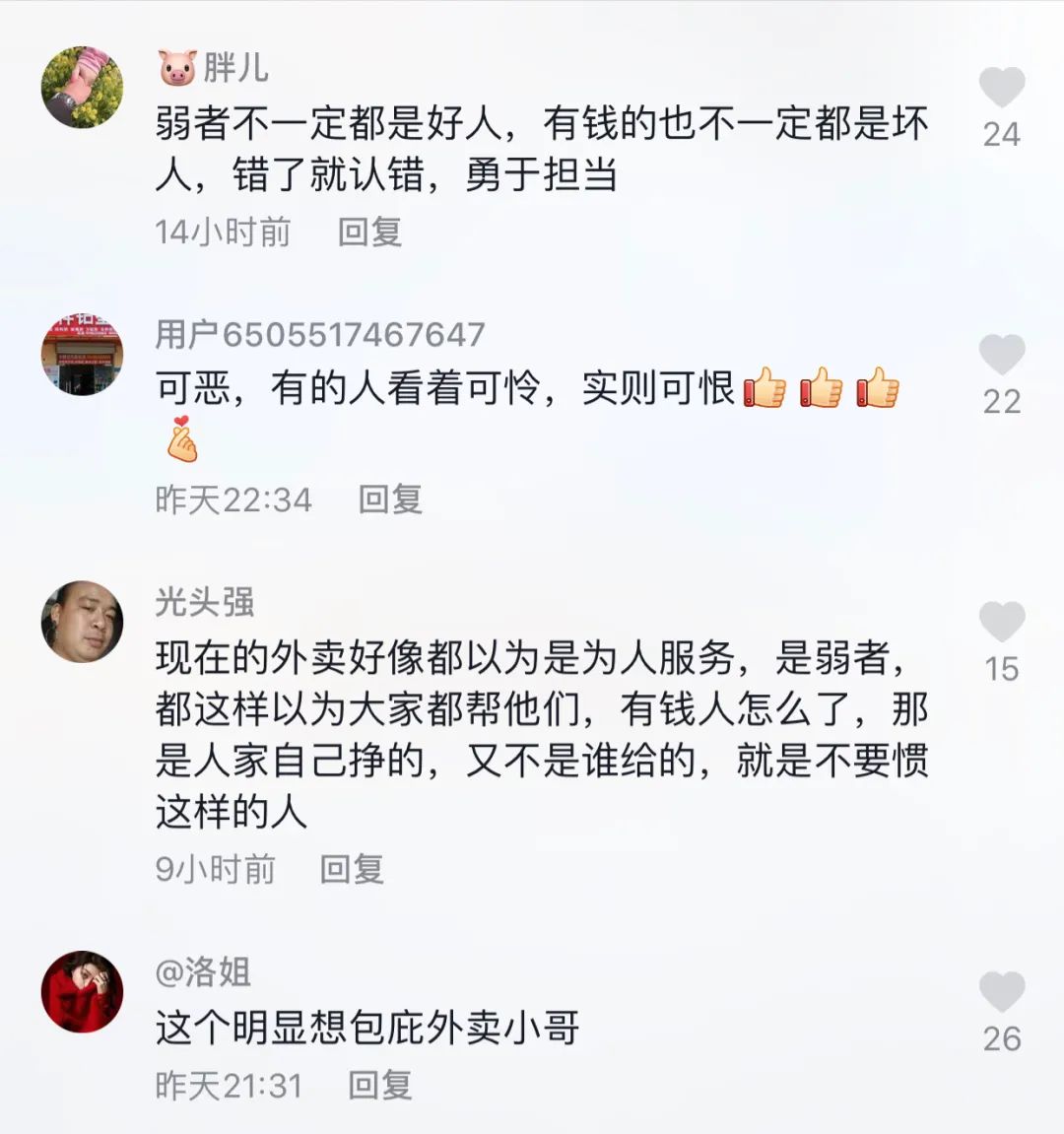Like @洛姐's comment
The height and width of the screenshot is (1134, 1064).
(x=1002, y=992)
